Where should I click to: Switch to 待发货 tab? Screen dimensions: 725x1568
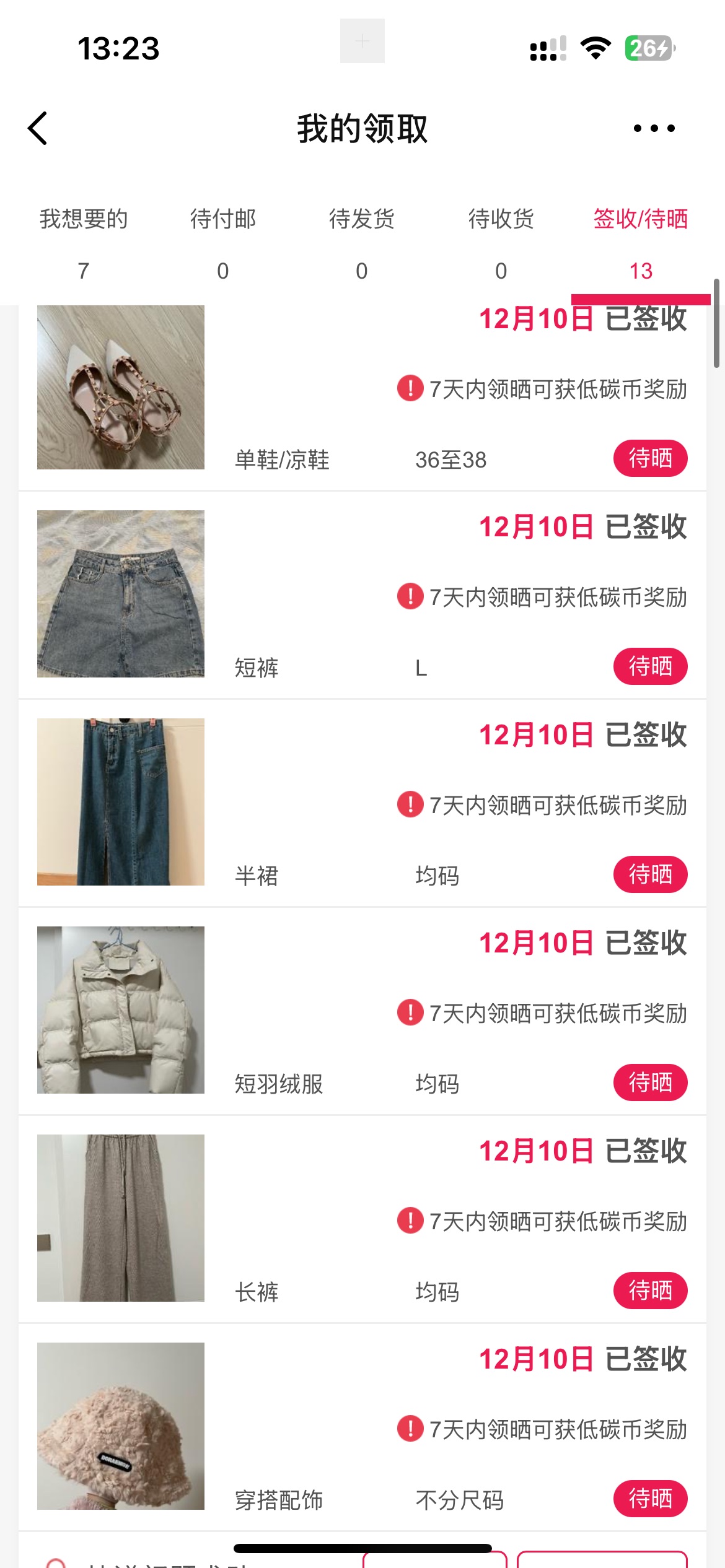click(362, 243)
